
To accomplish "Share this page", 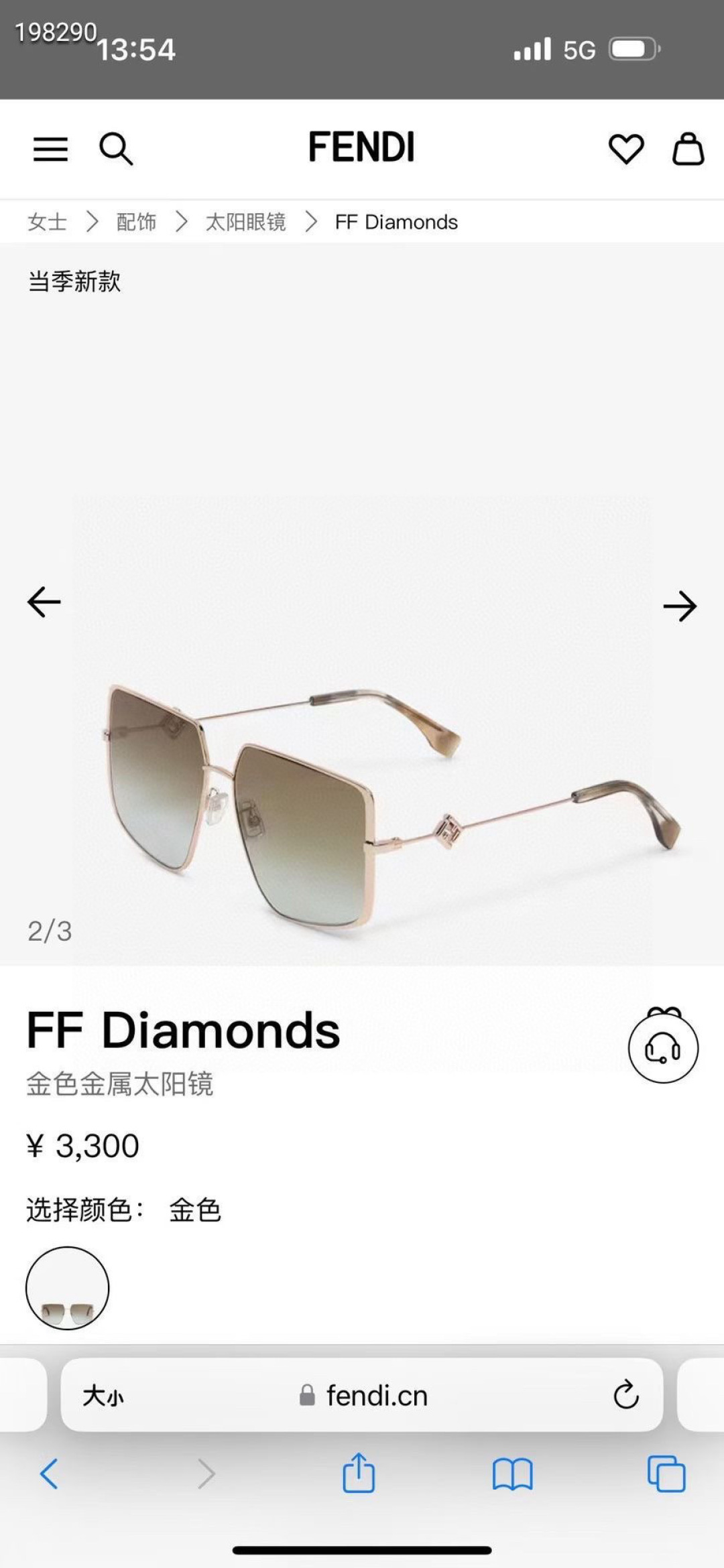I will (x=359, y=1473).
